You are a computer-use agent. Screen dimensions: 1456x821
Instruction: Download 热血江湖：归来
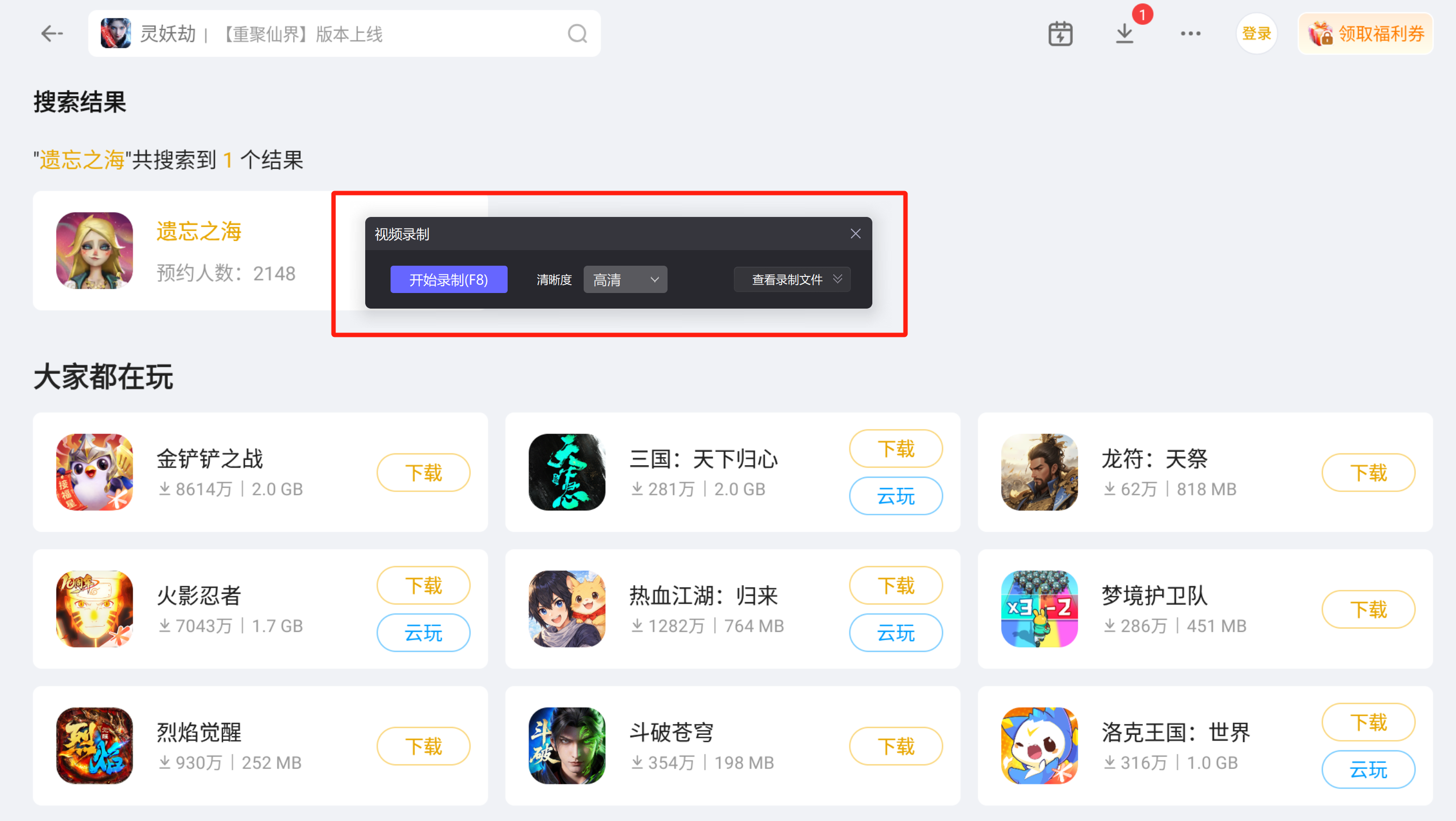coord(896,586)
